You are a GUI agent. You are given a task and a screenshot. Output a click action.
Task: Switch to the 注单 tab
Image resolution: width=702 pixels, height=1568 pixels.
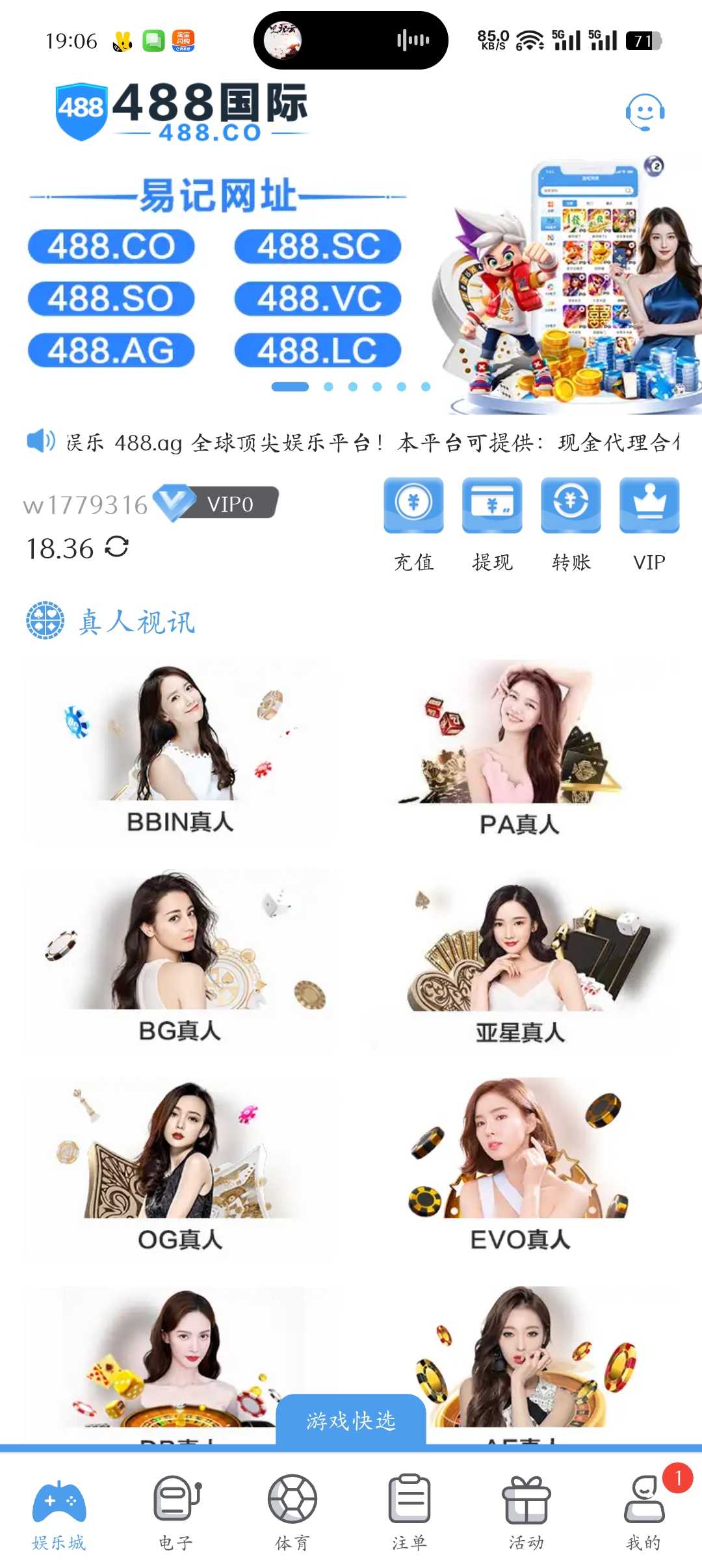409,1511
